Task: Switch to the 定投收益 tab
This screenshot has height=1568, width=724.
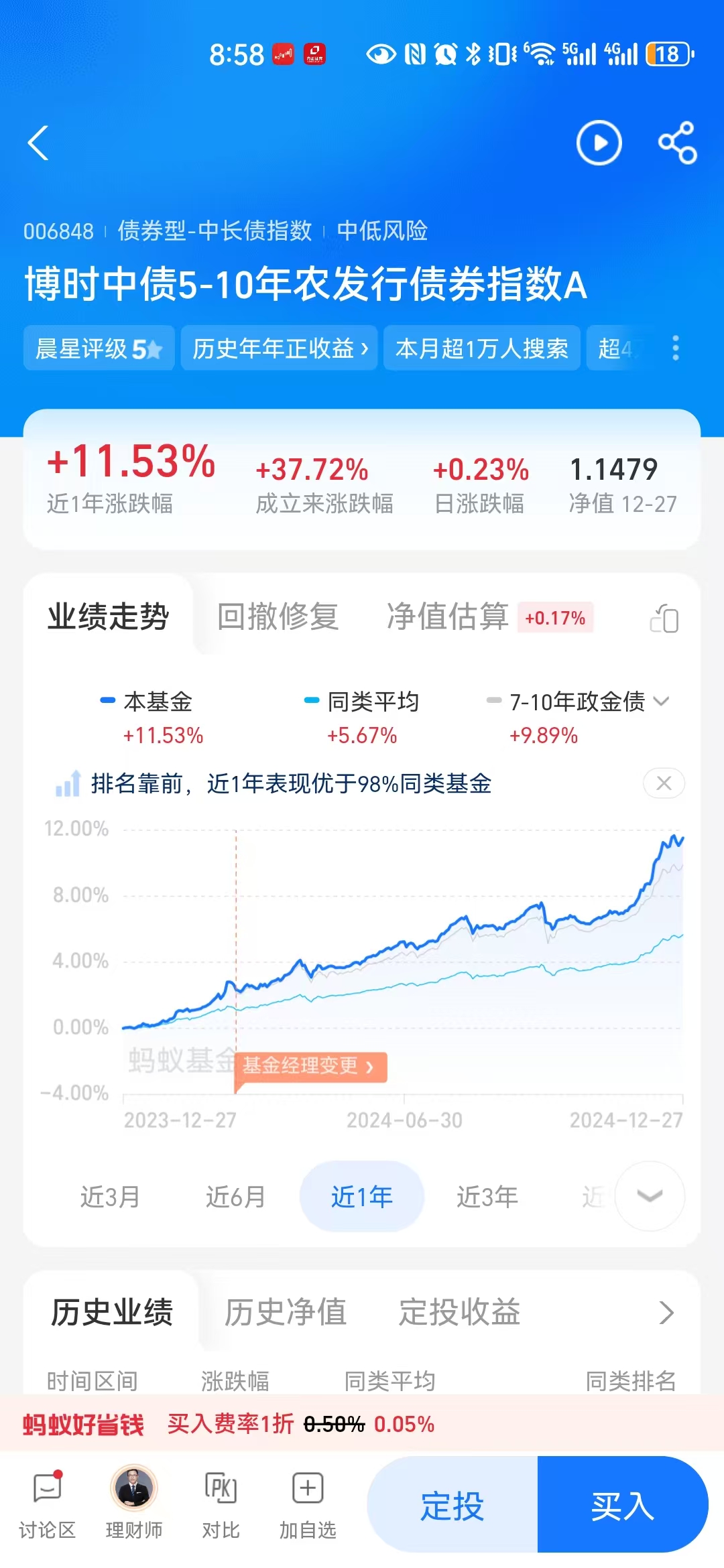Action: click(459, 1312)
